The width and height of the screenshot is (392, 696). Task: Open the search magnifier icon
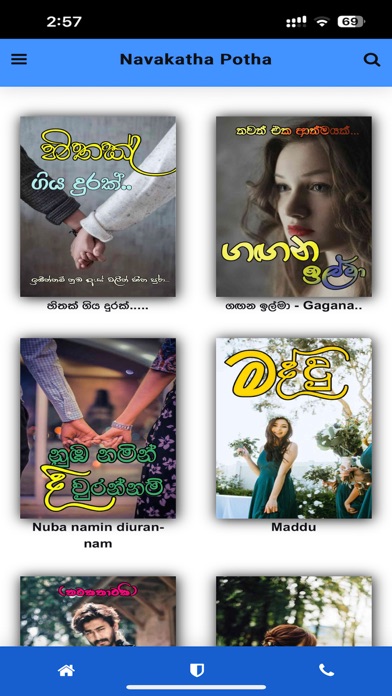point(372,60)
